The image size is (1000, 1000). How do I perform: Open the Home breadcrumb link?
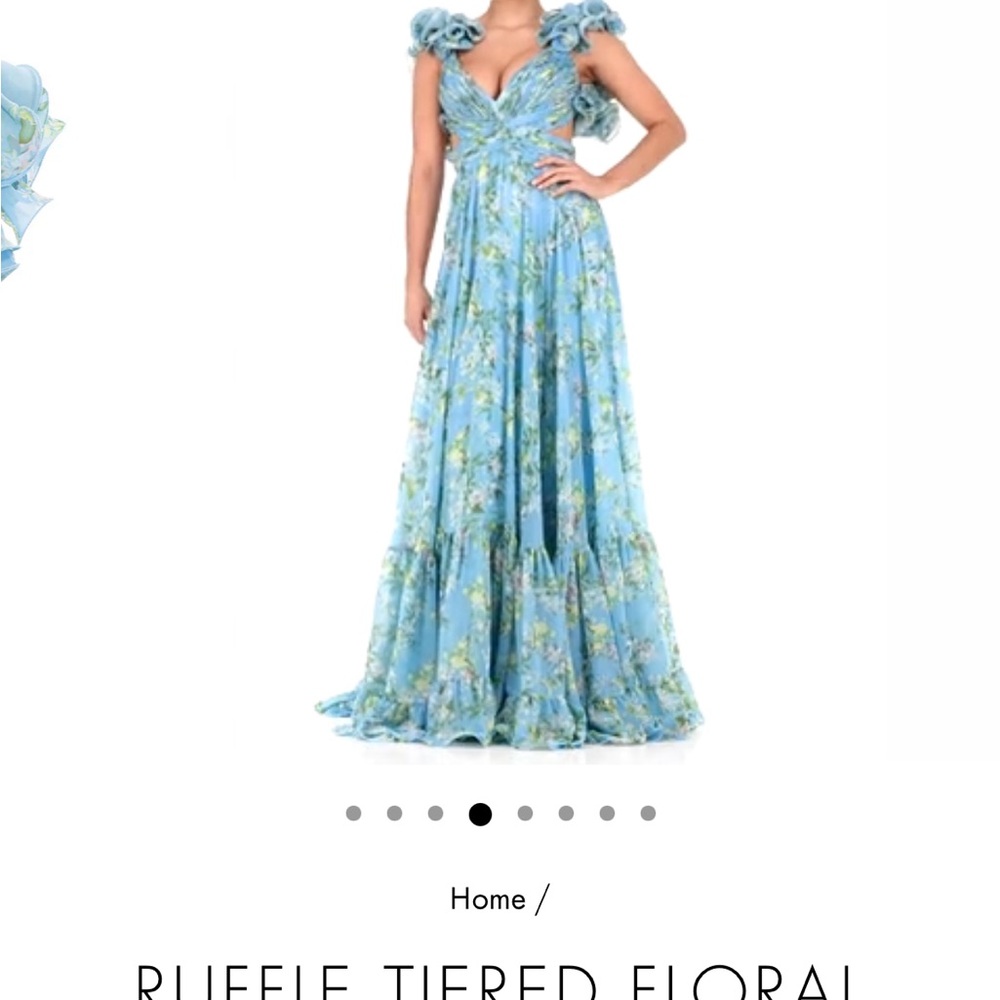pyautogui.click(x=487, y=899)
